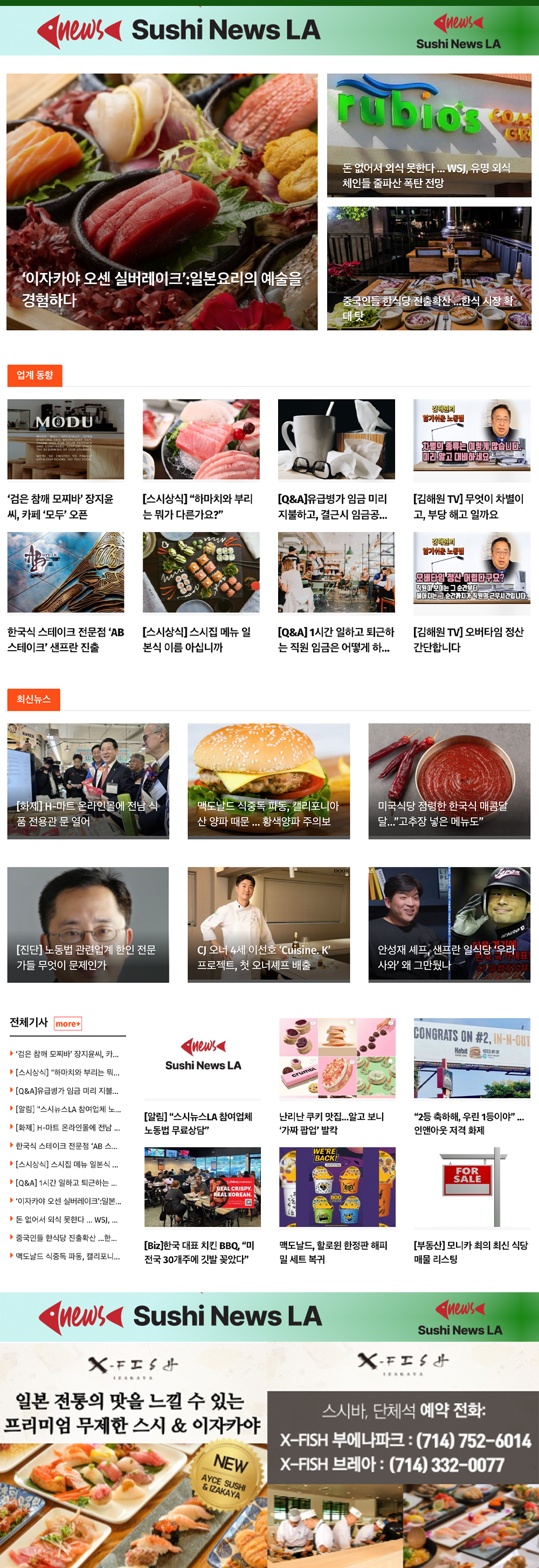Open the '검은 참깨 모찌바' 카페 모두 article
The width and height of the screenshot is (539, 1568).
[x=61, y=506]
